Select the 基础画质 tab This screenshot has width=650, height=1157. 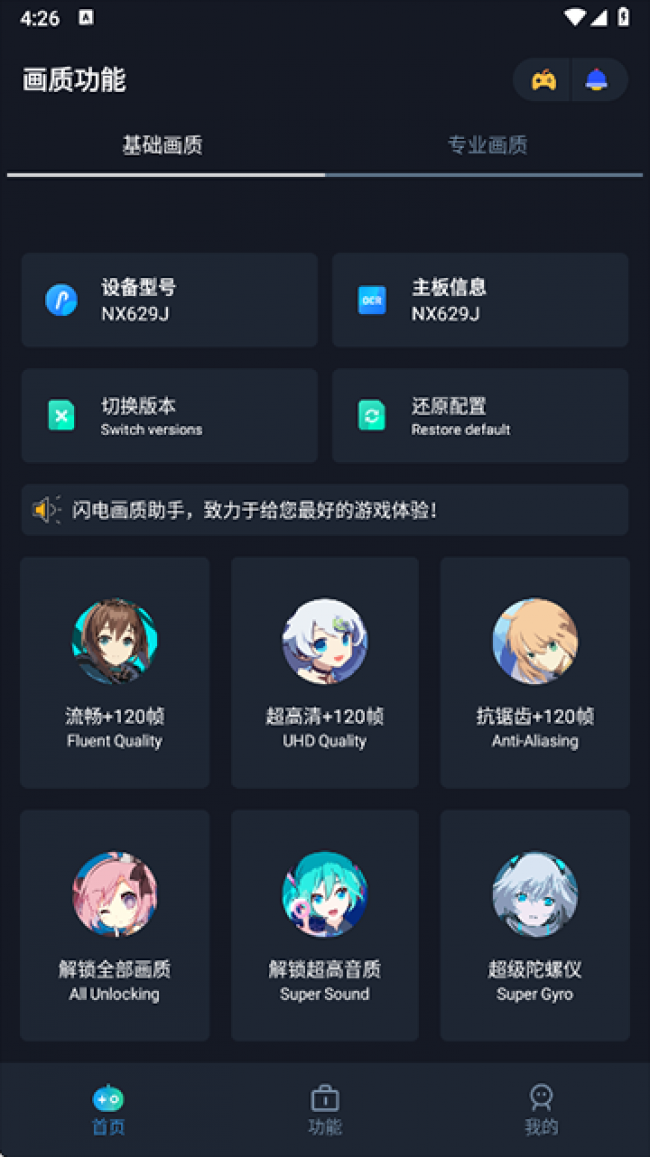click(162, 146)
